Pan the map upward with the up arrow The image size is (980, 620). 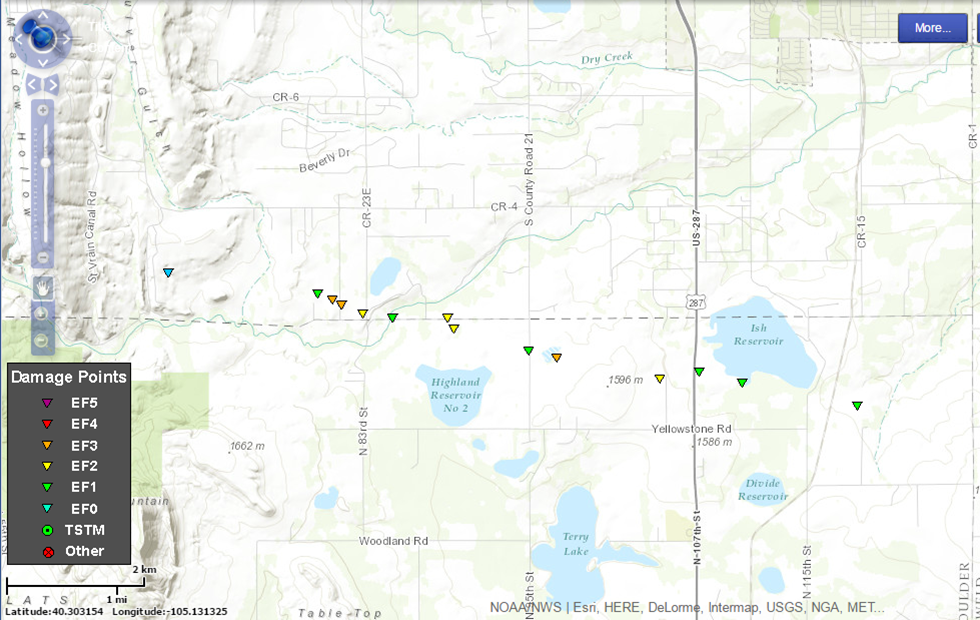[x=42, y=14]
